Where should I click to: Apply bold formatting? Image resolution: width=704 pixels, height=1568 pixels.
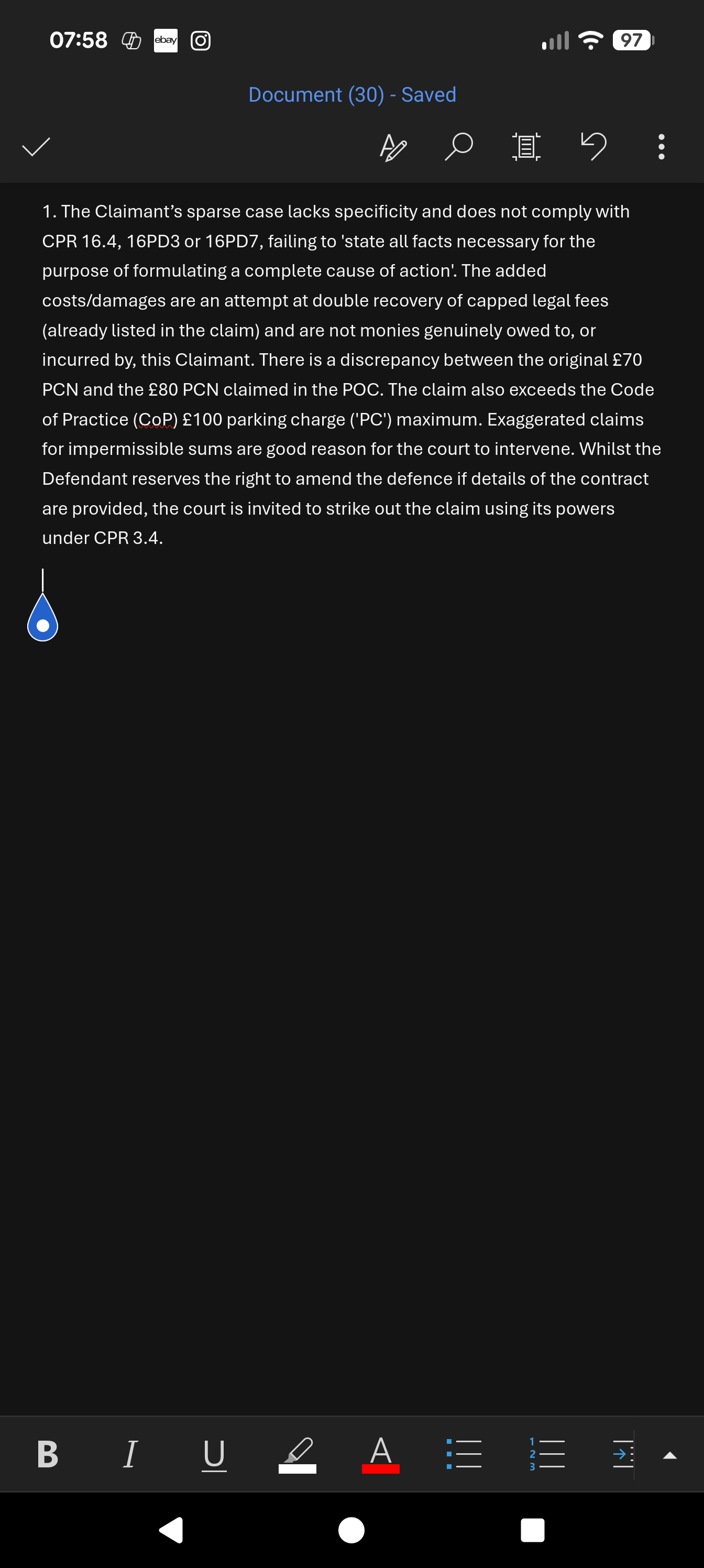pyautogui.click(x=48, y=1454)
